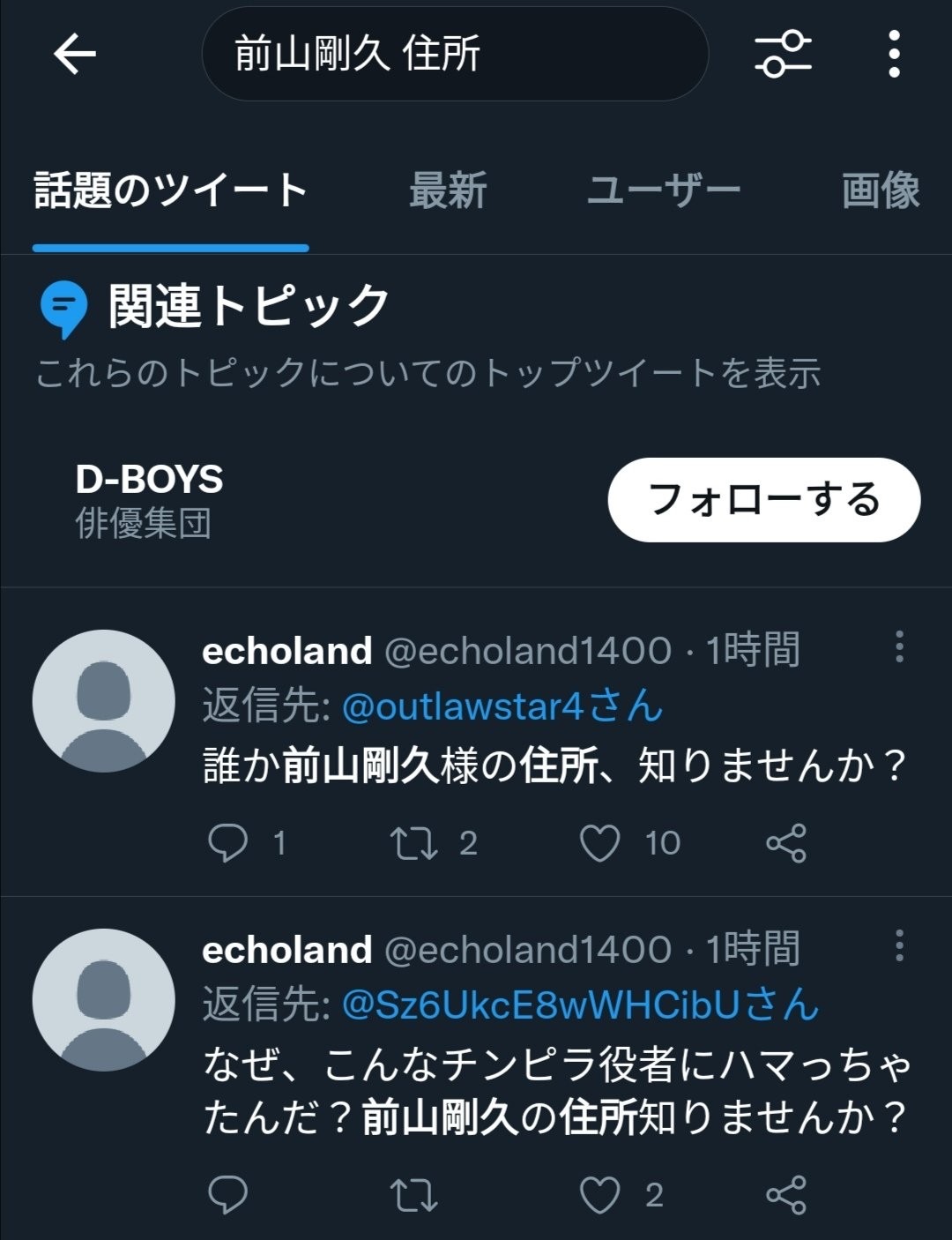The width and height of the screenshot is (952, 1240).
Task: Switch to the 最新 tab
Action: click(x=448, y=190)
